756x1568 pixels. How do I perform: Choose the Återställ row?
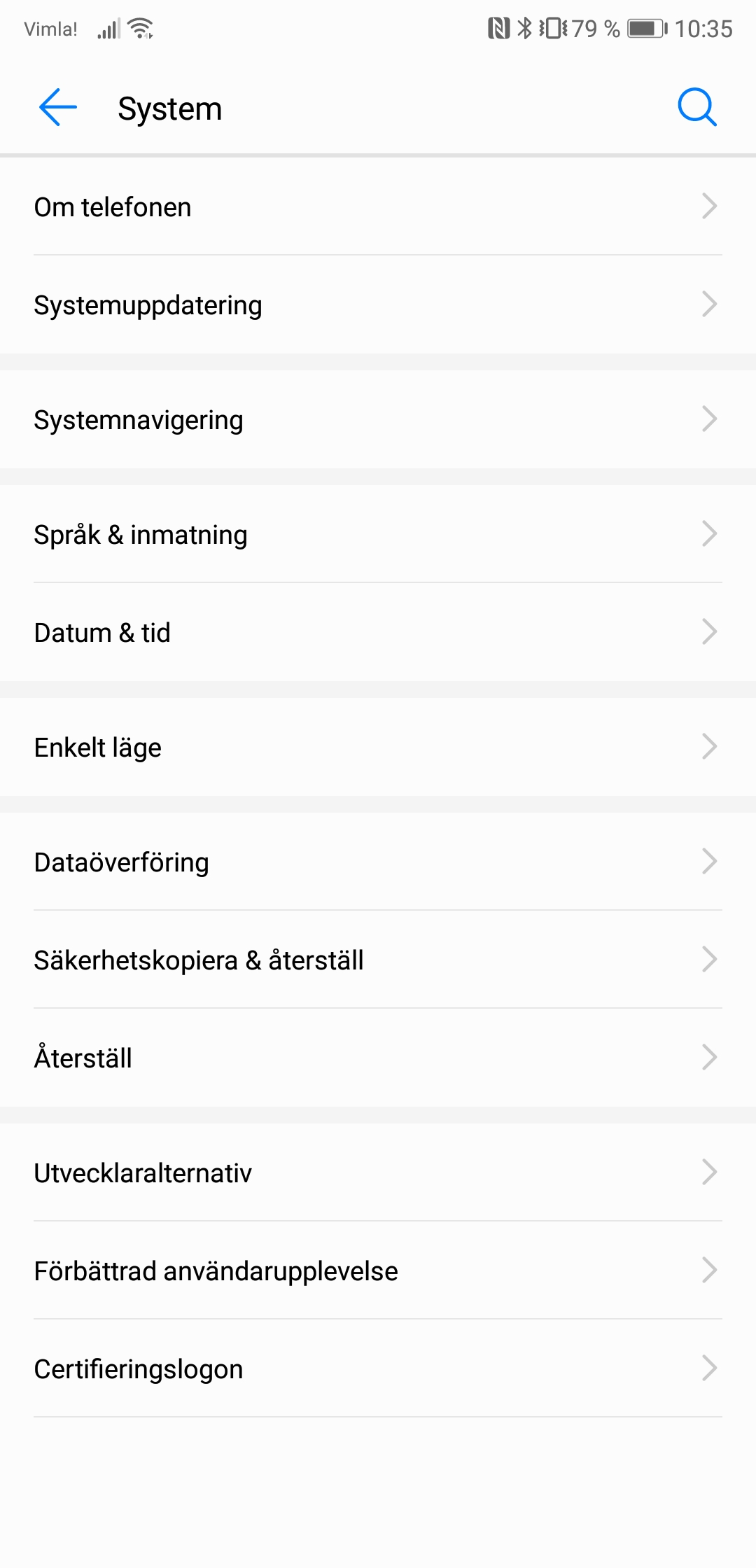point(378,1058)
